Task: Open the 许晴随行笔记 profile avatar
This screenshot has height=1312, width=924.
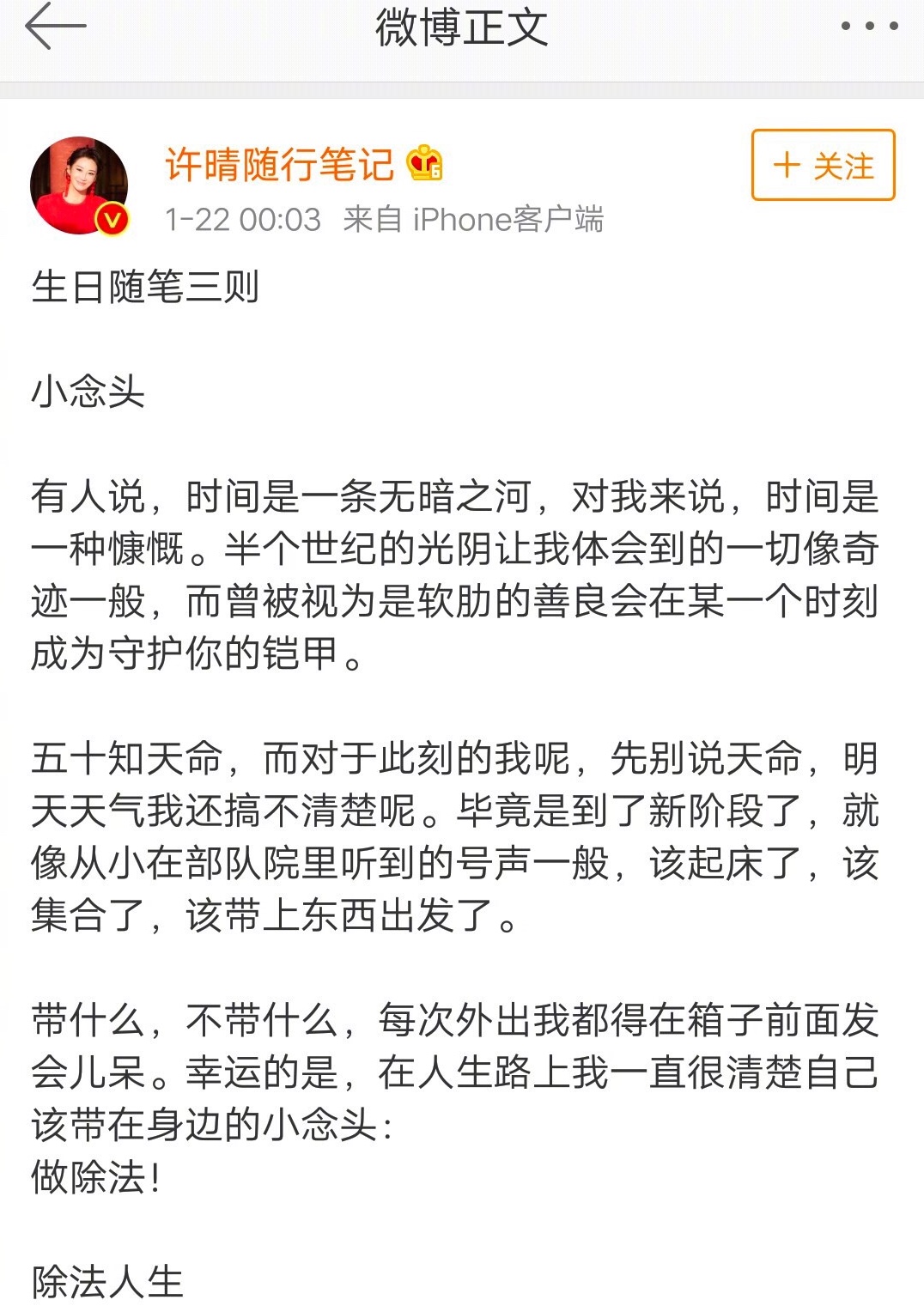Action: point(79,185)
